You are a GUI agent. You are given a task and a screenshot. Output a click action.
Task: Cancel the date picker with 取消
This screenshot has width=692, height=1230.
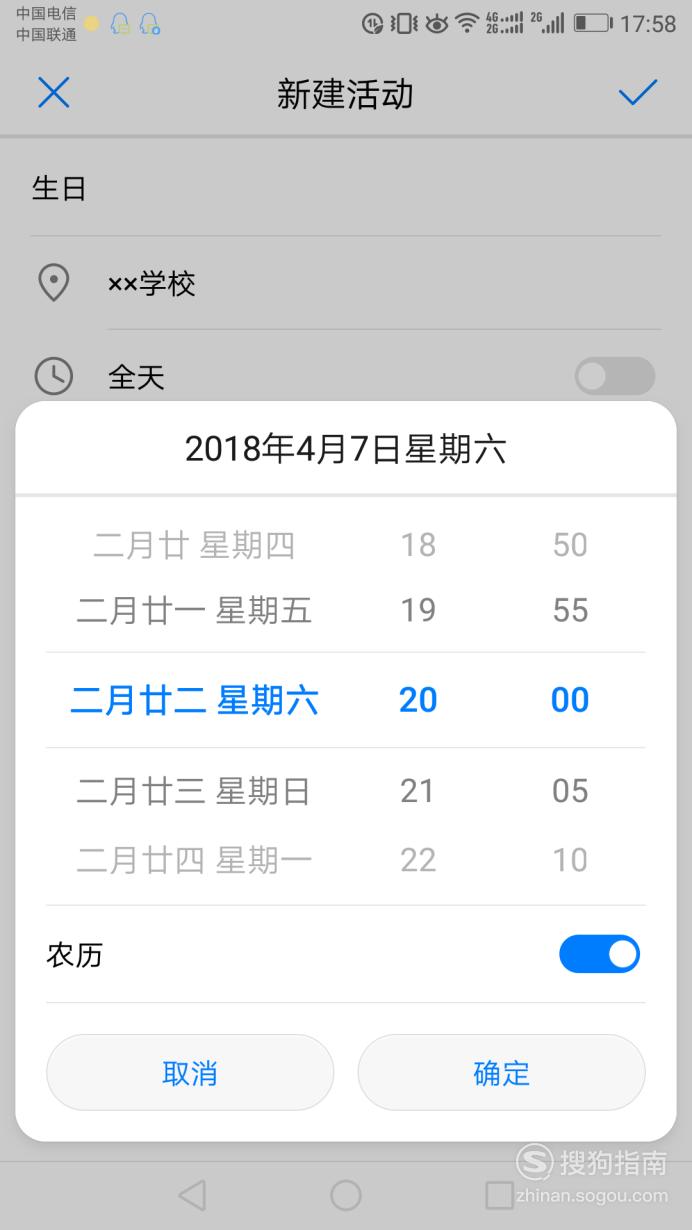190,1072
